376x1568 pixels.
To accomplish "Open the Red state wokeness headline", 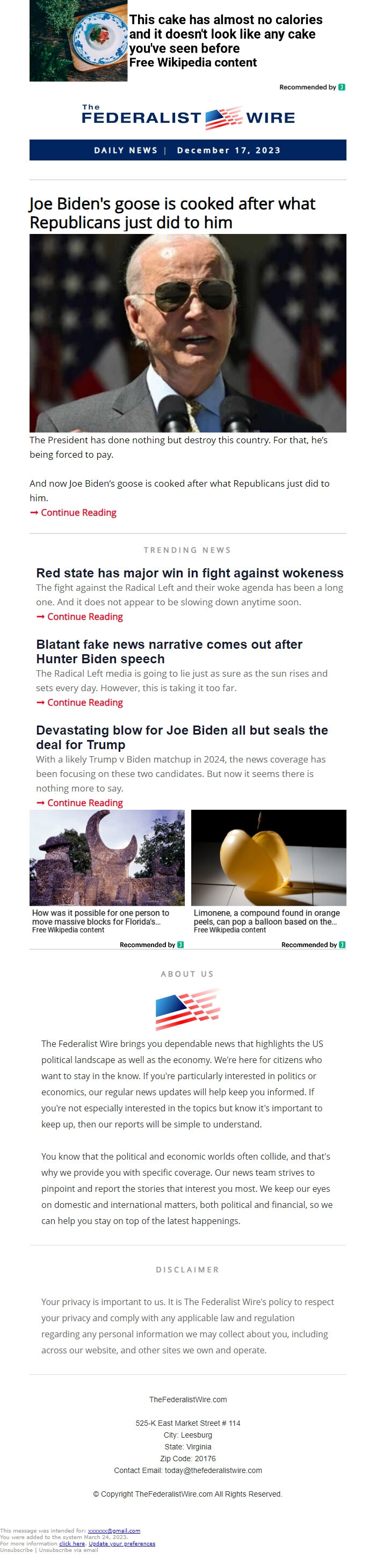I will point(190,573).
